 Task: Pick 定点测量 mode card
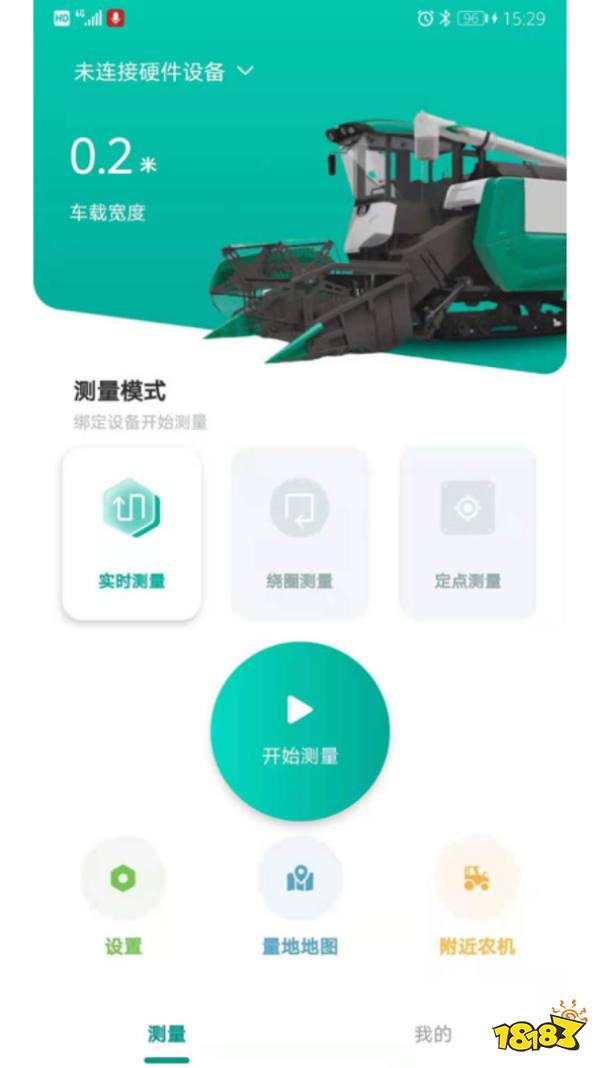tap(467, 532)
